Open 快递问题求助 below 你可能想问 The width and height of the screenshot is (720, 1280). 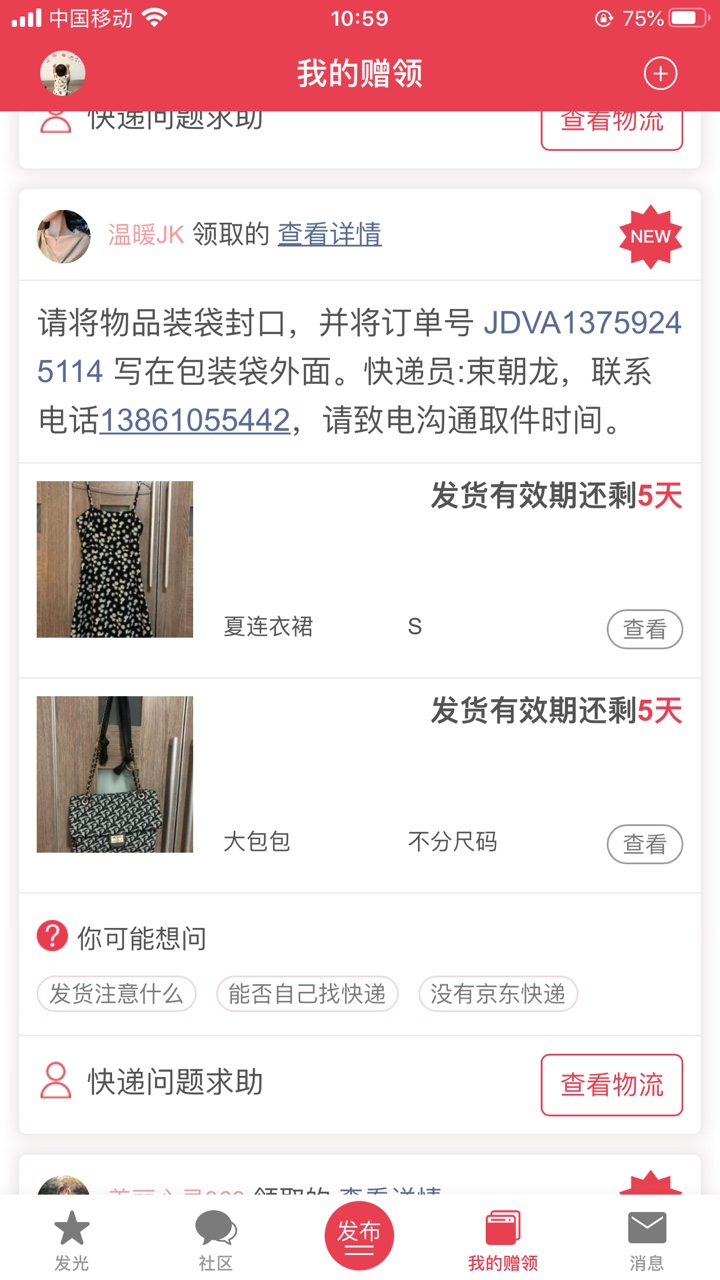point(152,1082)
